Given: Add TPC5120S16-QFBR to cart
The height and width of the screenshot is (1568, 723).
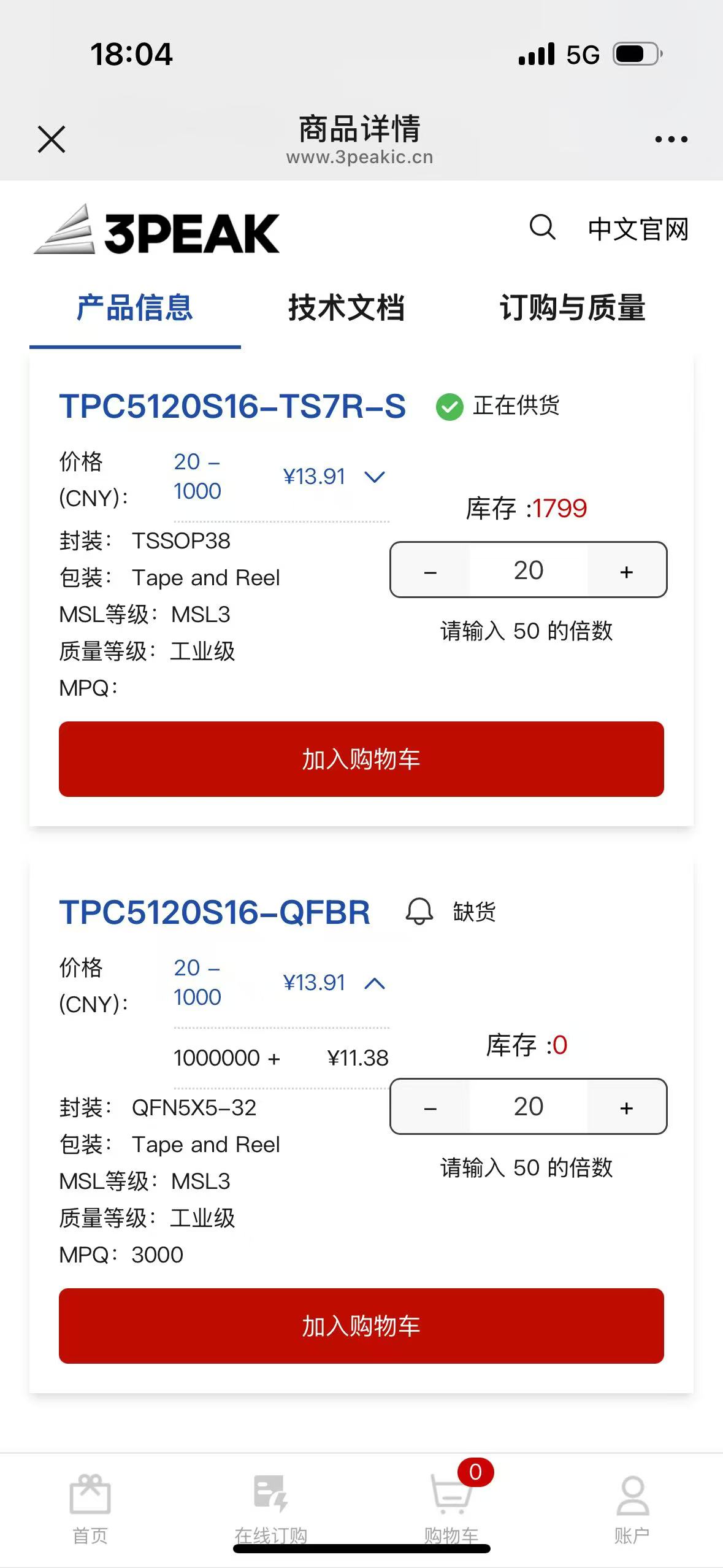Looking at the screenshot, I should coord(361,1326).
